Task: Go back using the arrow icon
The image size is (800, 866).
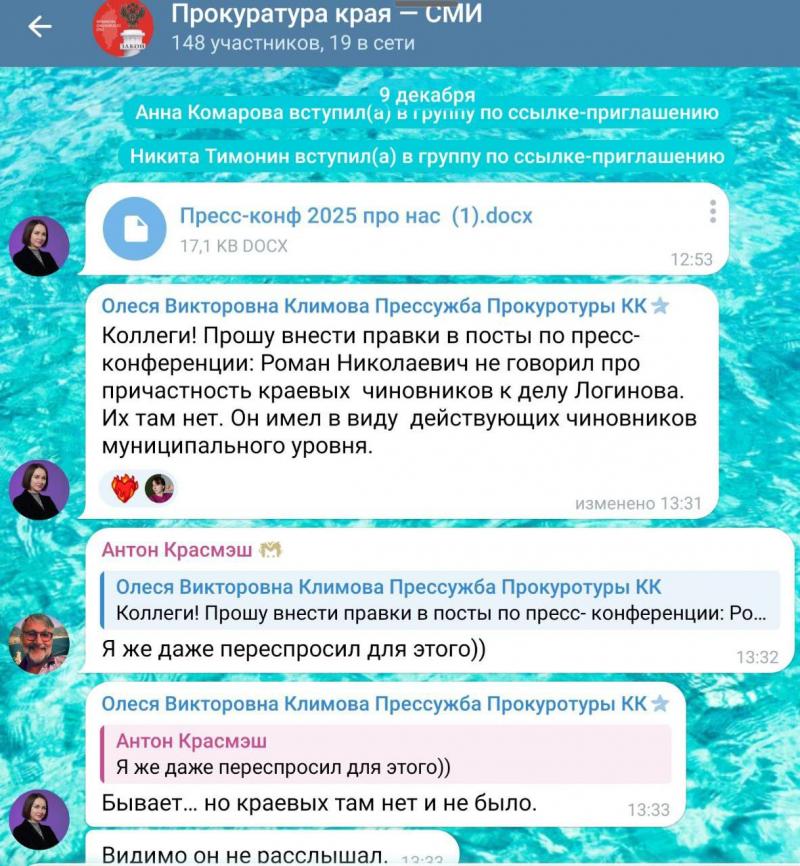Action: pyautogui.click(x=39, y=28)
